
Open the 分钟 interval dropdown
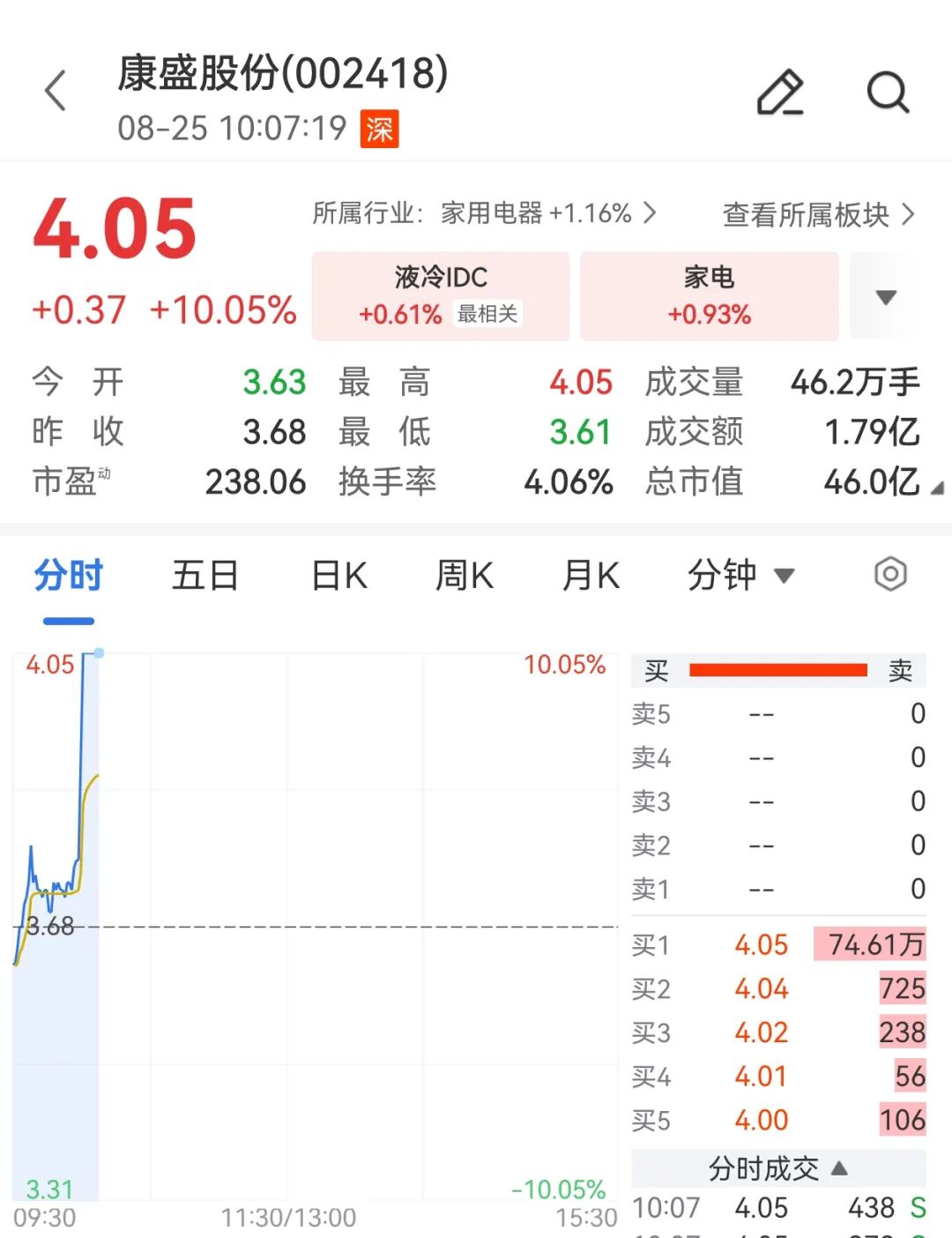pyautogui.click(x=741, y=576)
